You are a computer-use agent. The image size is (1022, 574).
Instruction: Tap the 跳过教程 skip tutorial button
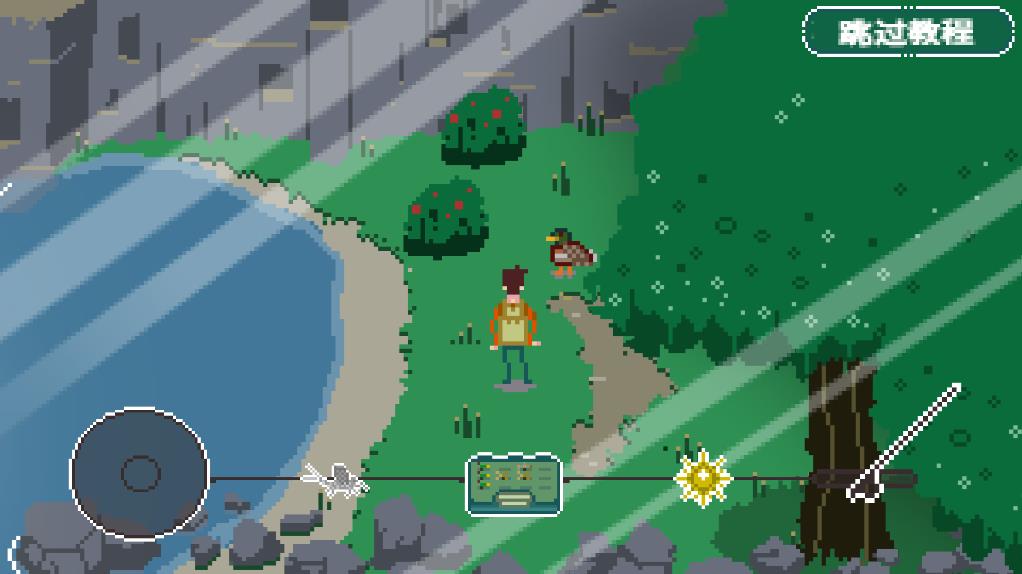coord(907,31)
